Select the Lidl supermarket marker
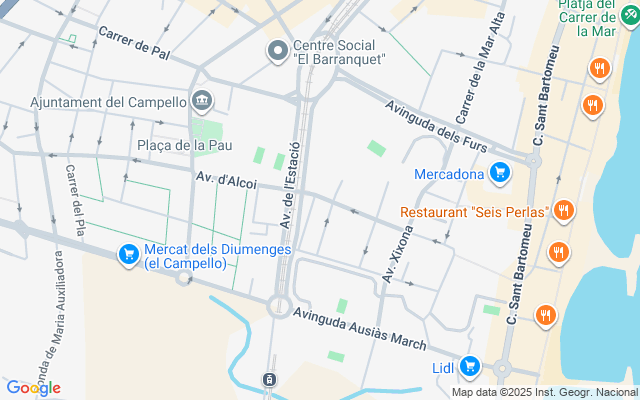The image size is (640, 400). point(470,366)
